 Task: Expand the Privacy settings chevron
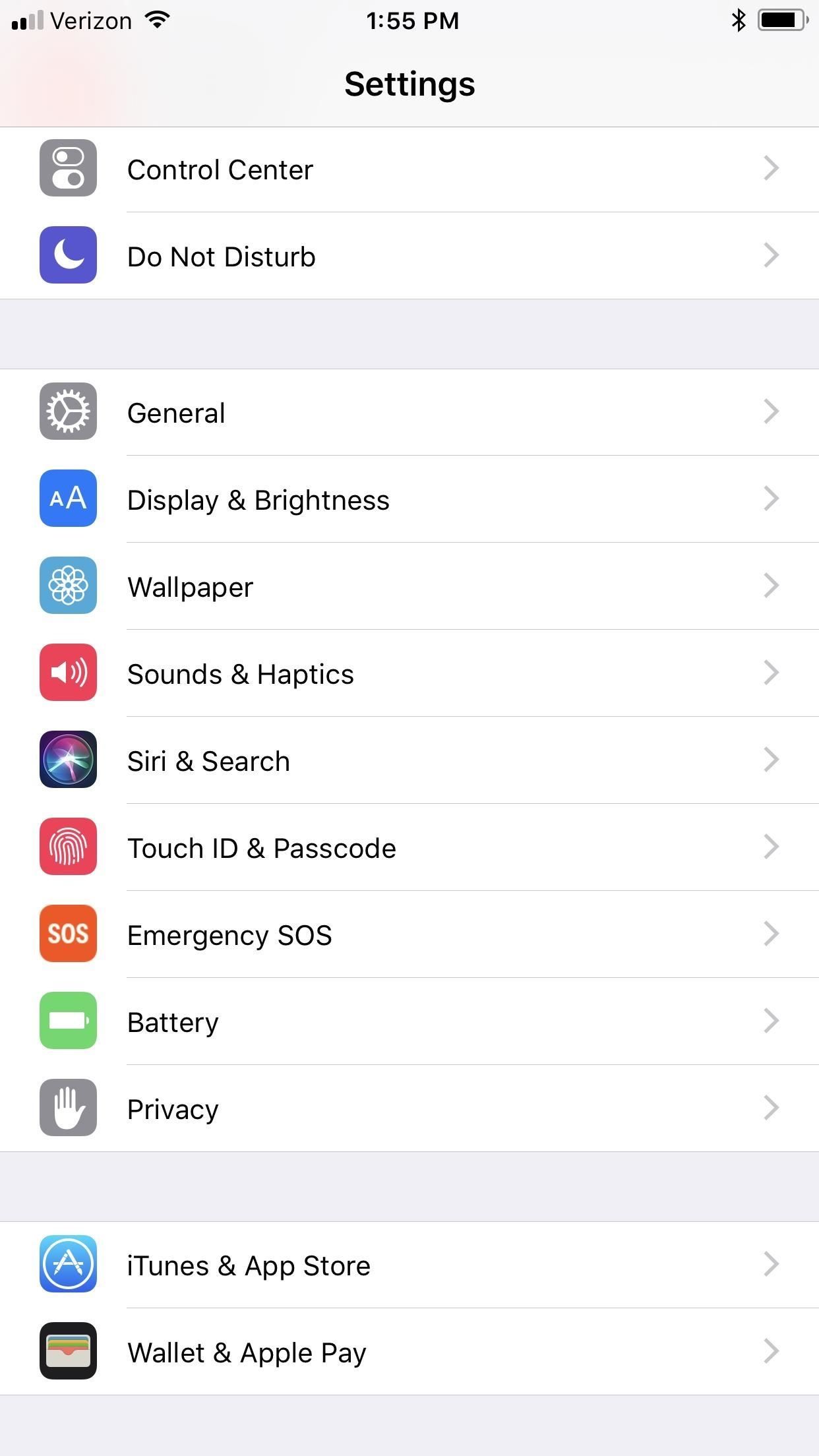[770, 1108]
